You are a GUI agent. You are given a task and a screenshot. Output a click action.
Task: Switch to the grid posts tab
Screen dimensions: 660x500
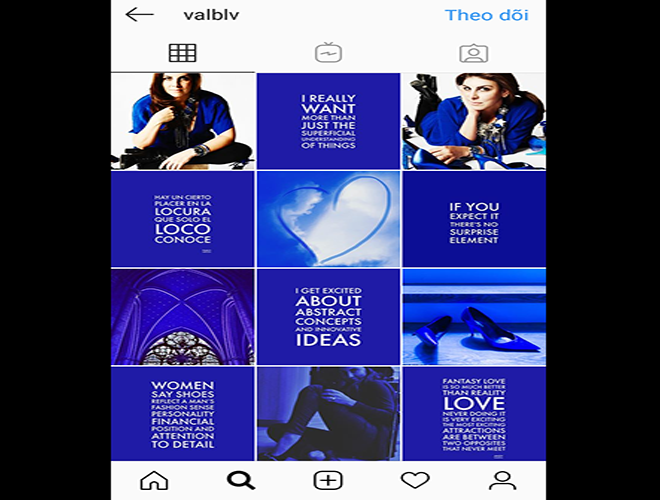[183, 53]
